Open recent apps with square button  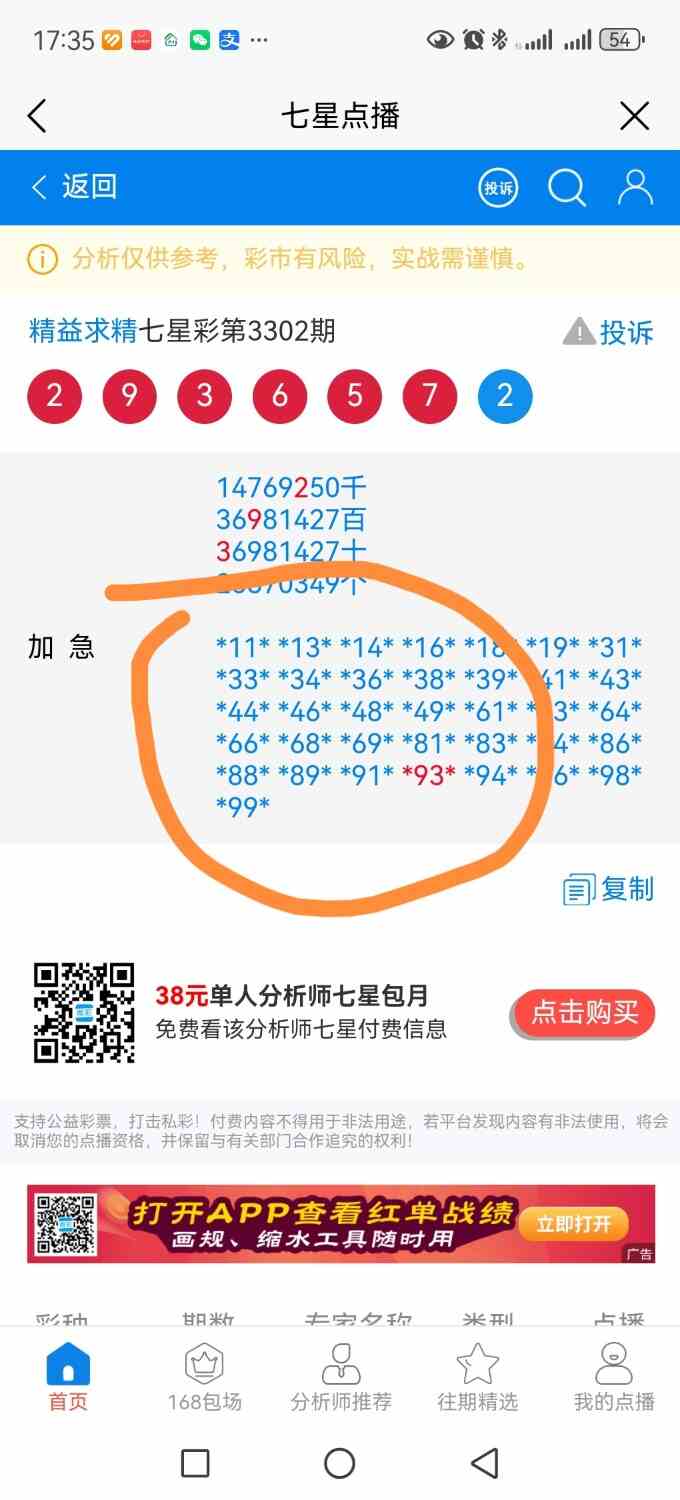point(195,1463)
